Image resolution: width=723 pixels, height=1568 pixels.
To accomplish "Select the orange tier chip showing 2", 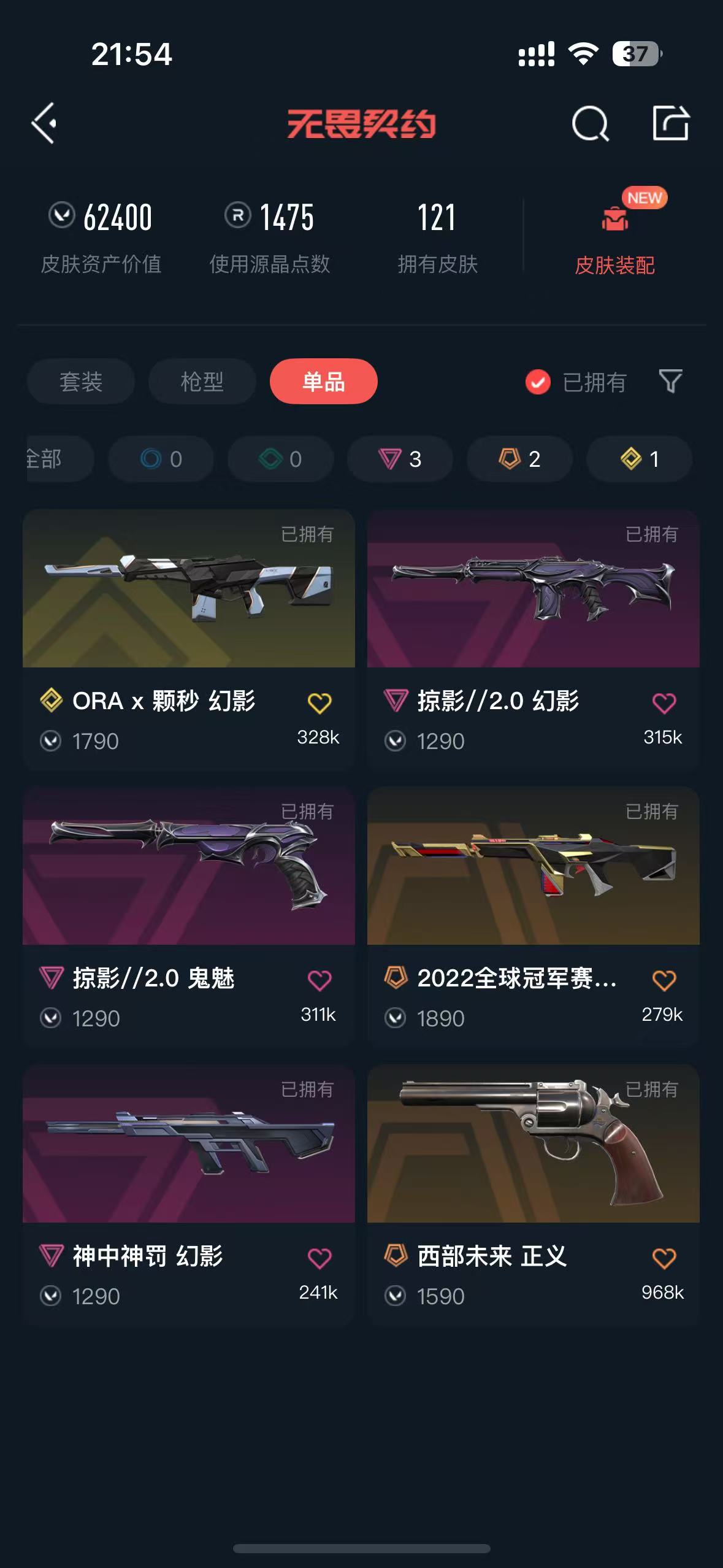I will pos(520,459).
